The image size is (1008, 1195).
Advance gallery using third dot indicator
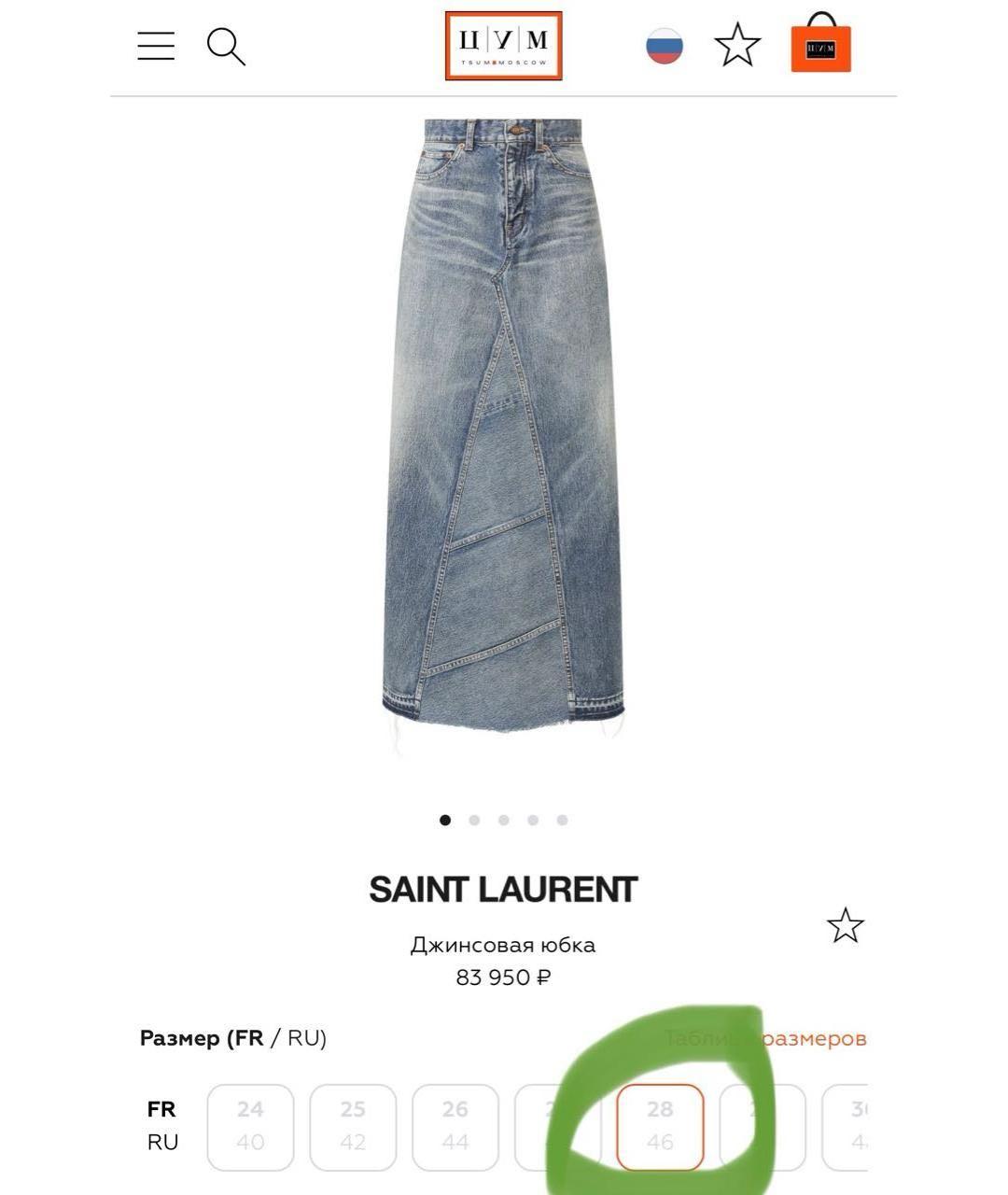point(504,820)
